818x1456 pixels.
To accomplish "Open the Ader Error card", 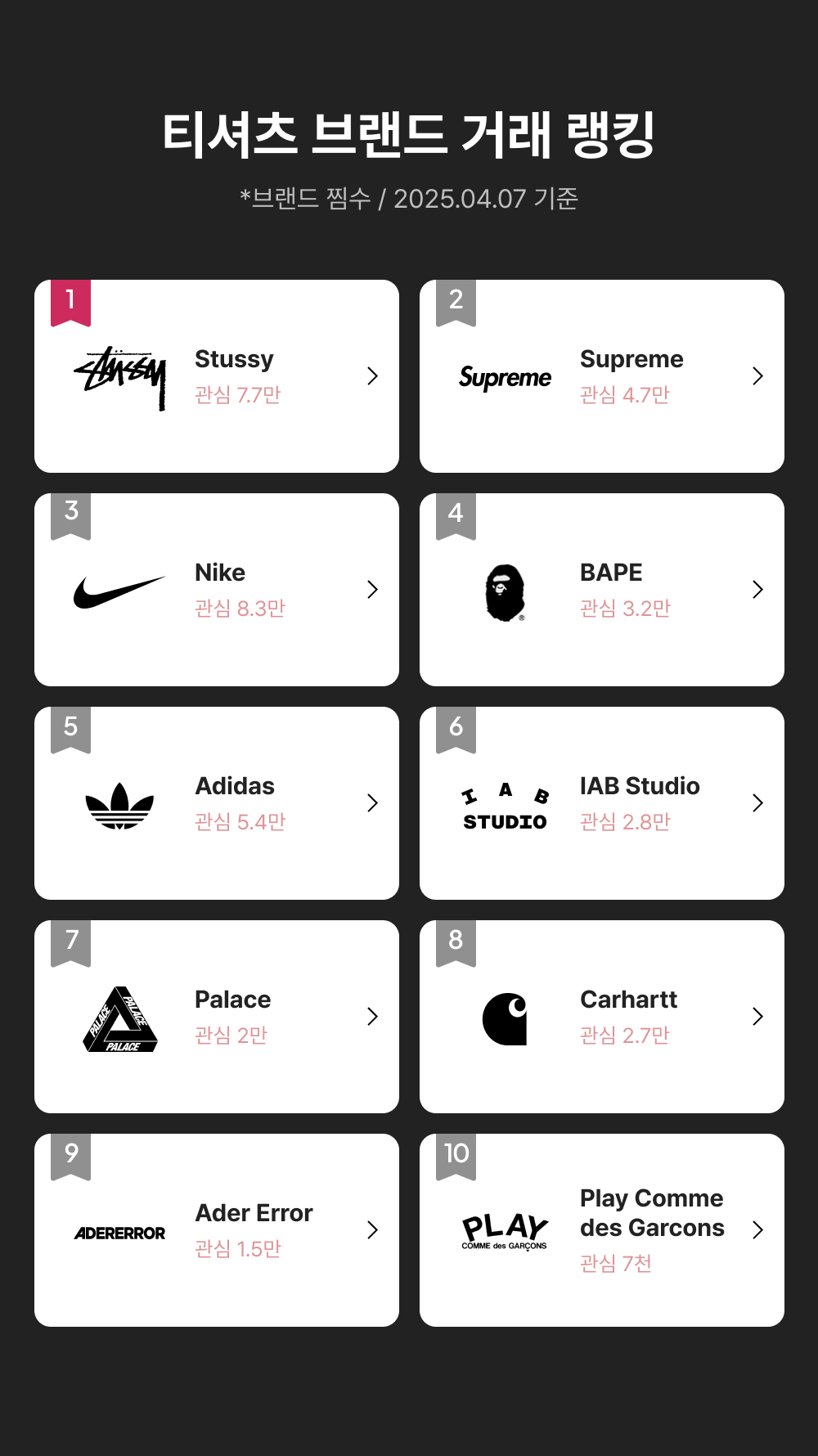I will (x=217, y=1230).
